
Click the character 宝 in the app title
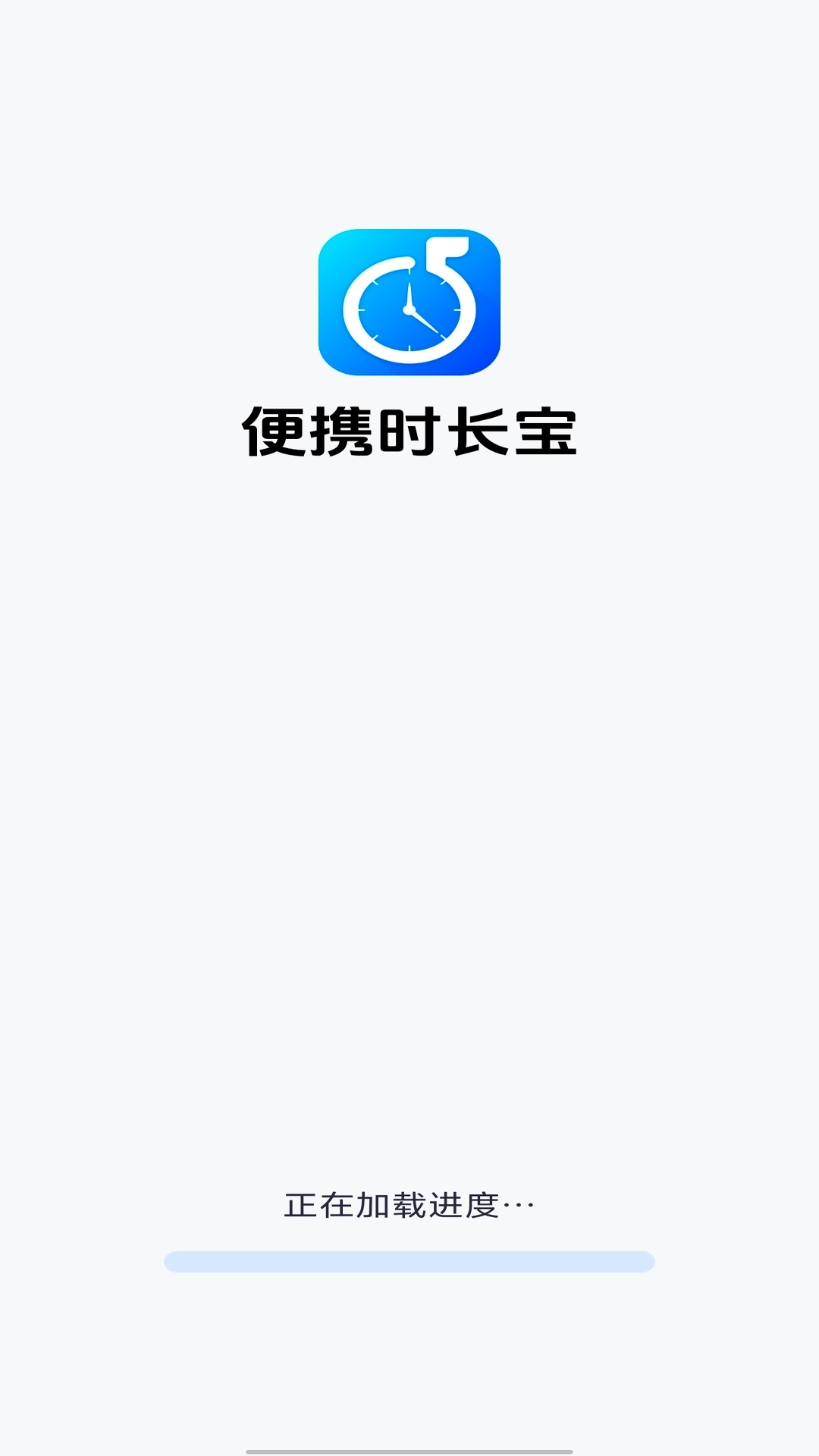(x=548, y=430)
